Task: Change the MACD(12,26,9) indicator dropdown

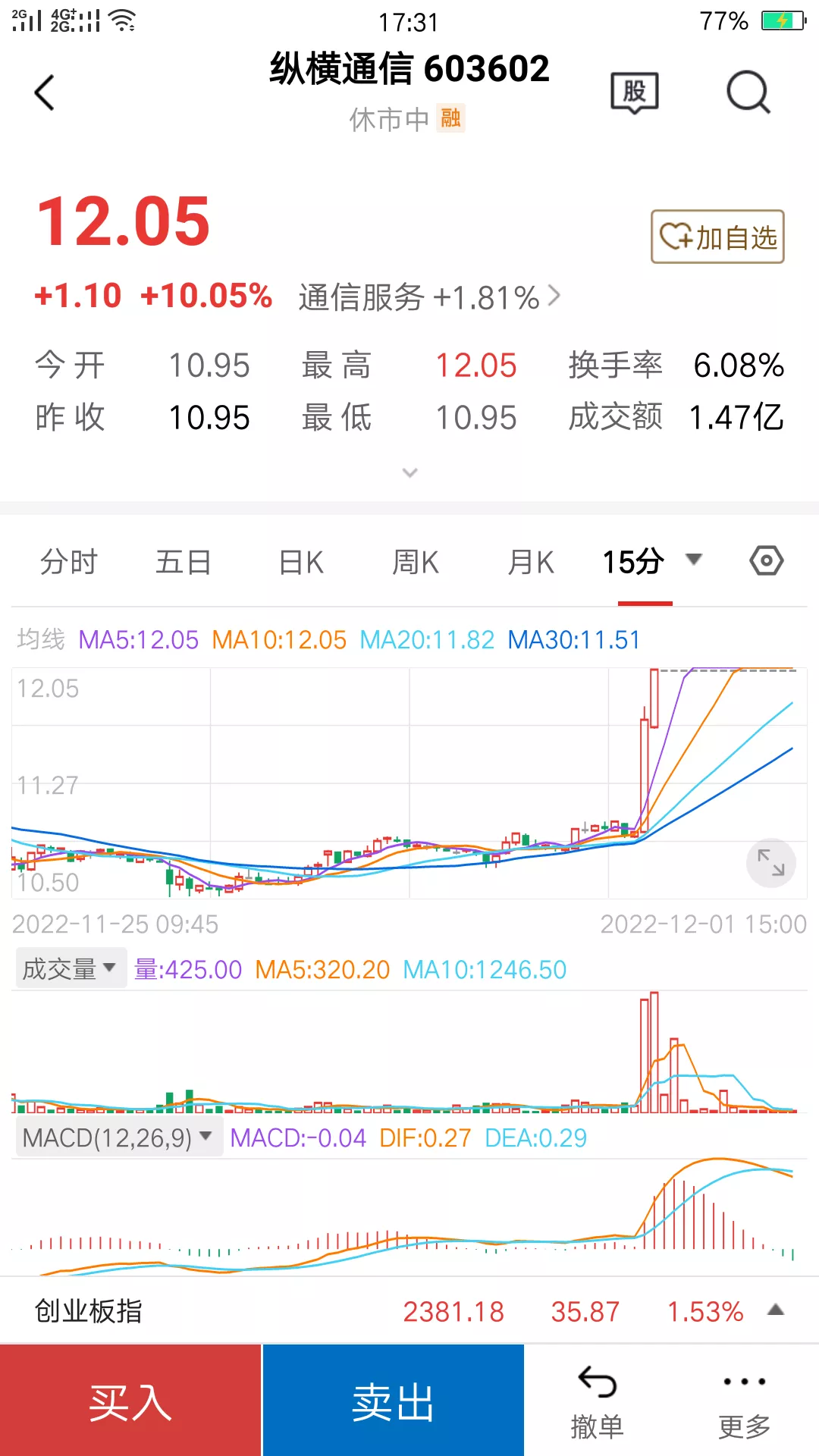Action: pos(118,1137)
